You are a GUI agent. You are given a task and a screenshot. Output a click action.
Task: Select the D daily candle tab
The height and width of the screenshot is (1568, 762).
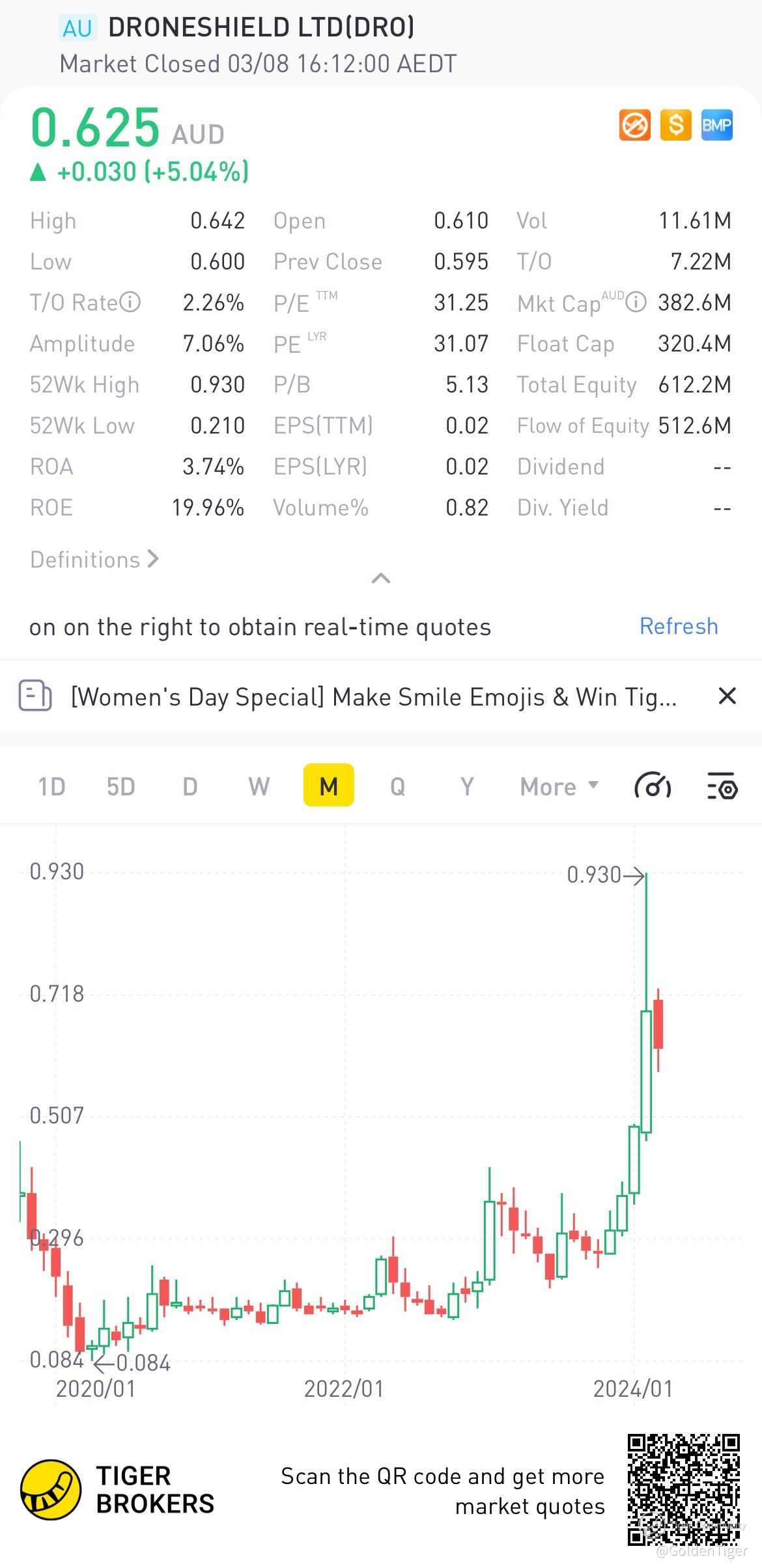[190, 786]
